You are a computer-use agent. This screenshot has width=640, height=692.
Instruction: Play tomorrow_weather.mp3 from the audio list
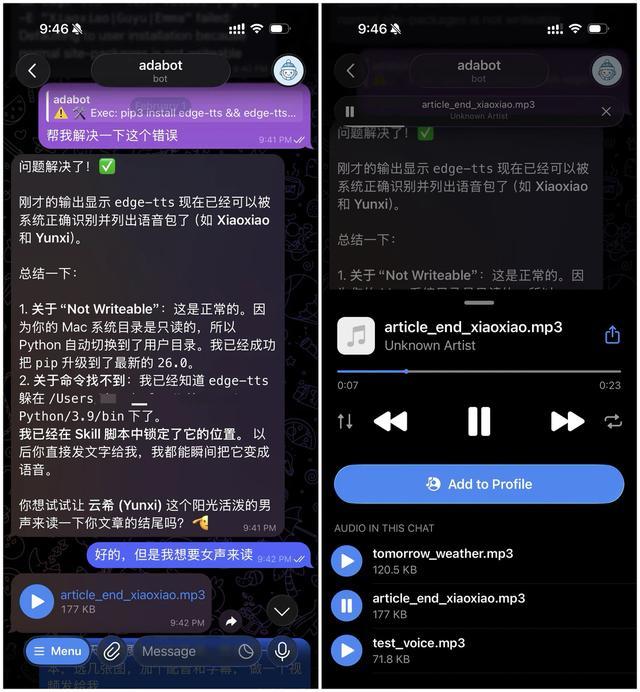[347, 561]
